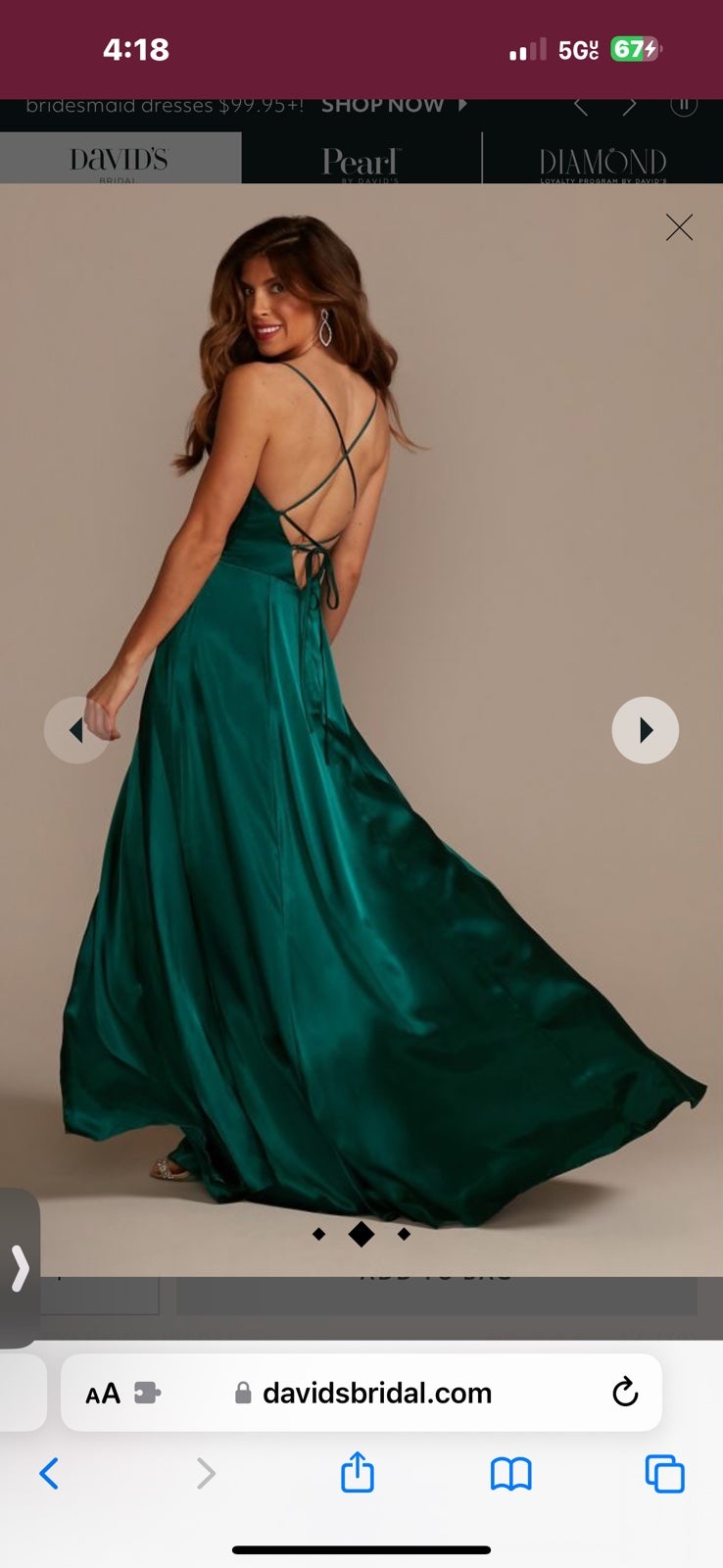Image resolution: width=723 pixels, height=1568 pixels.
Task: Go to the previous dress photo
Action: (77, 730)
